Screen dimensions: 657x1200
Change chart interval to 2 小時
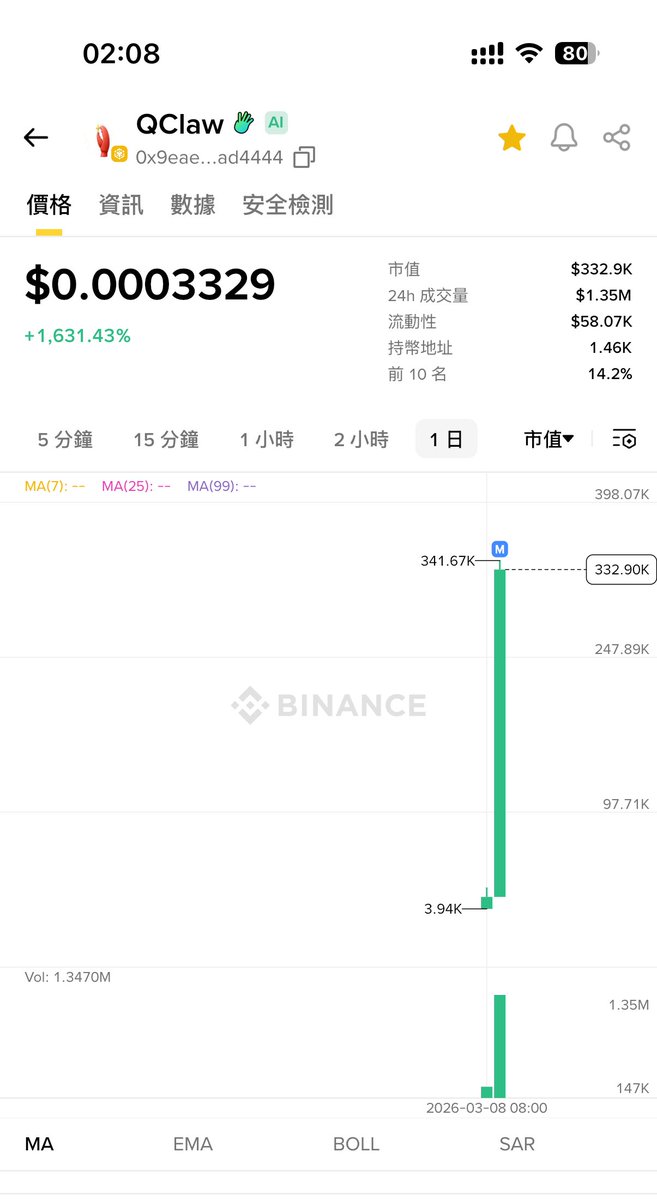coord(361,439)
